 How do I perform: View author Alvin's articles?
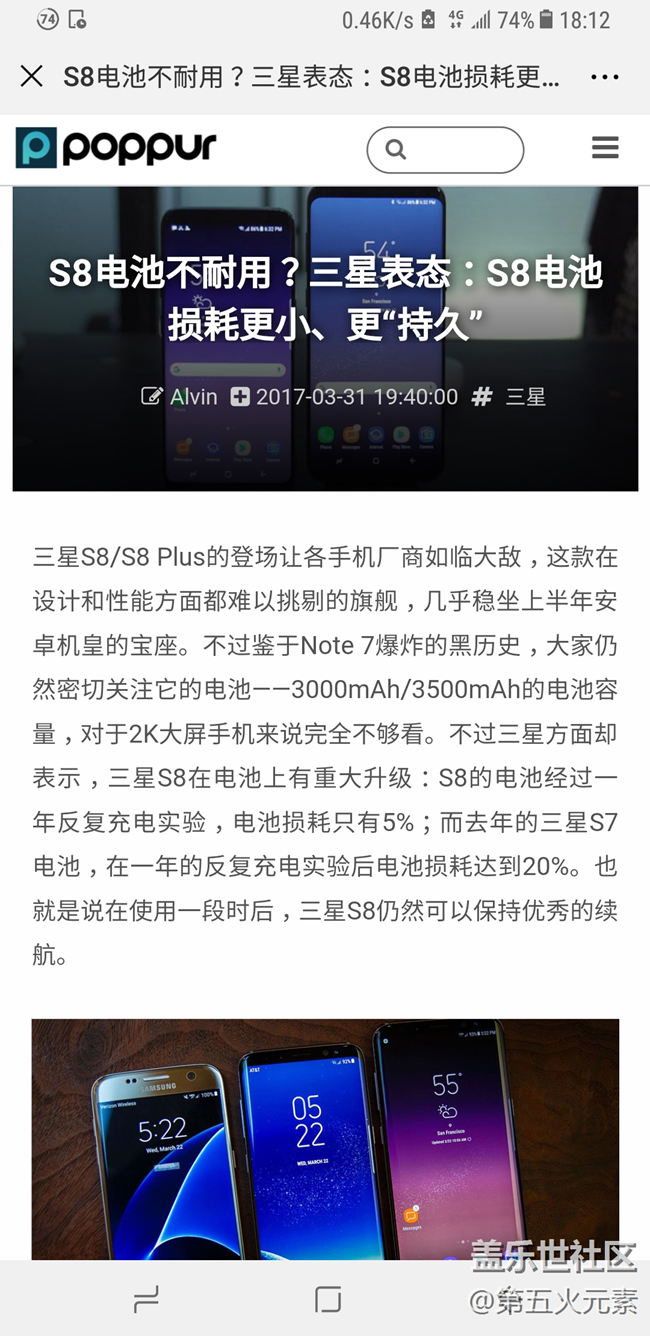pyautogui.click(x=193, y=397)
